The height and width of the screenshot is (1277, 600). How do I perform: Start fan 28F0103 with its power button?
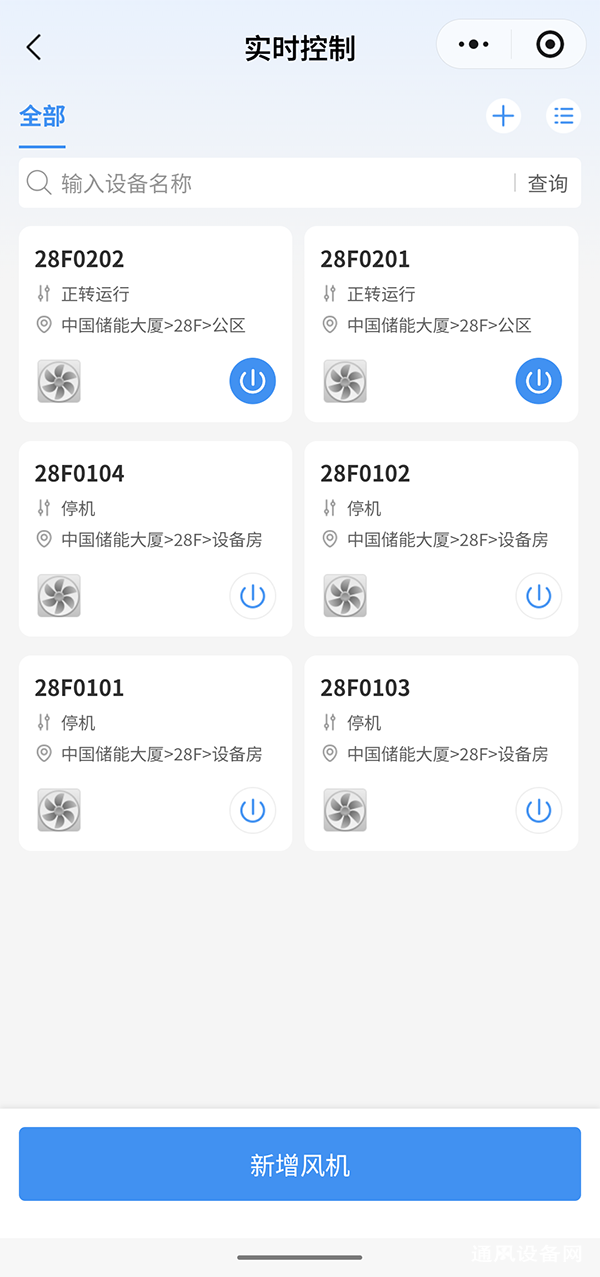[x=539, y=810]
